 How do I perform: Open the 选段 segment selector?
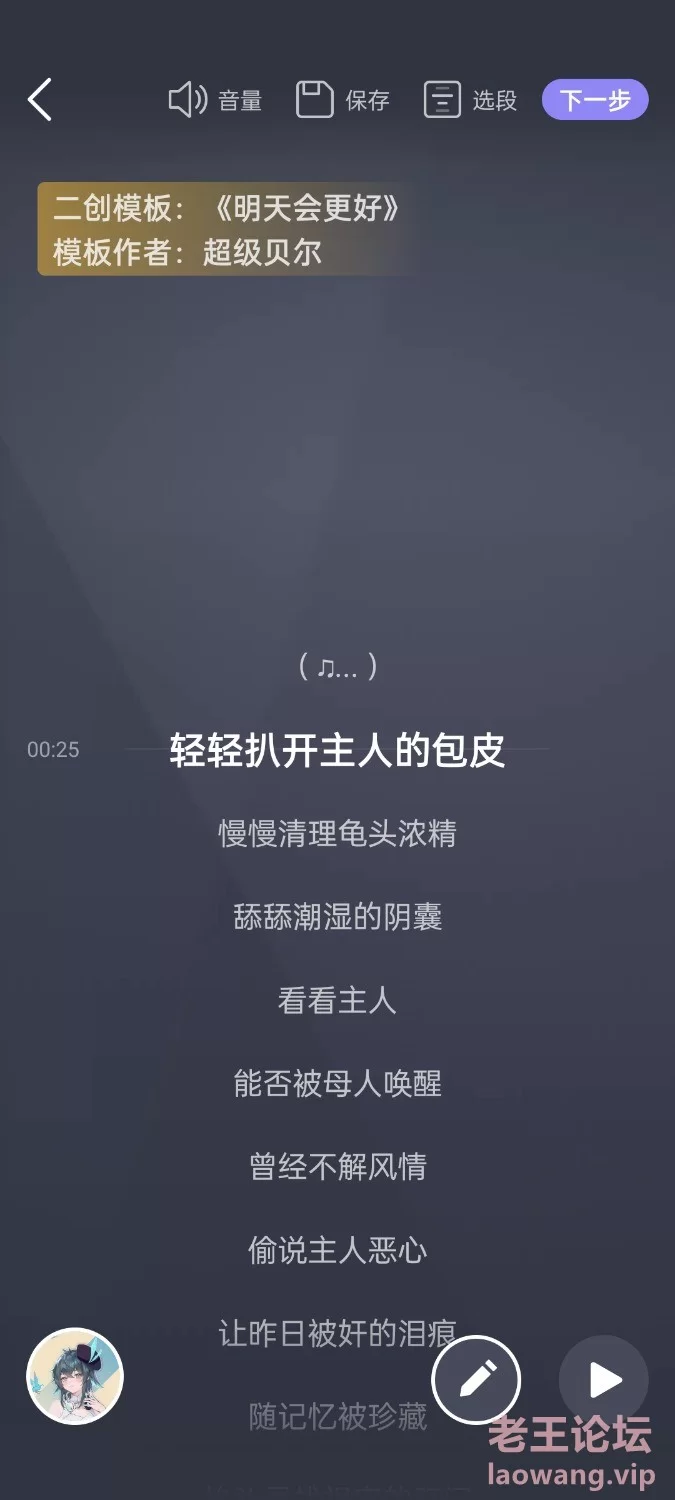coord(470,100)
